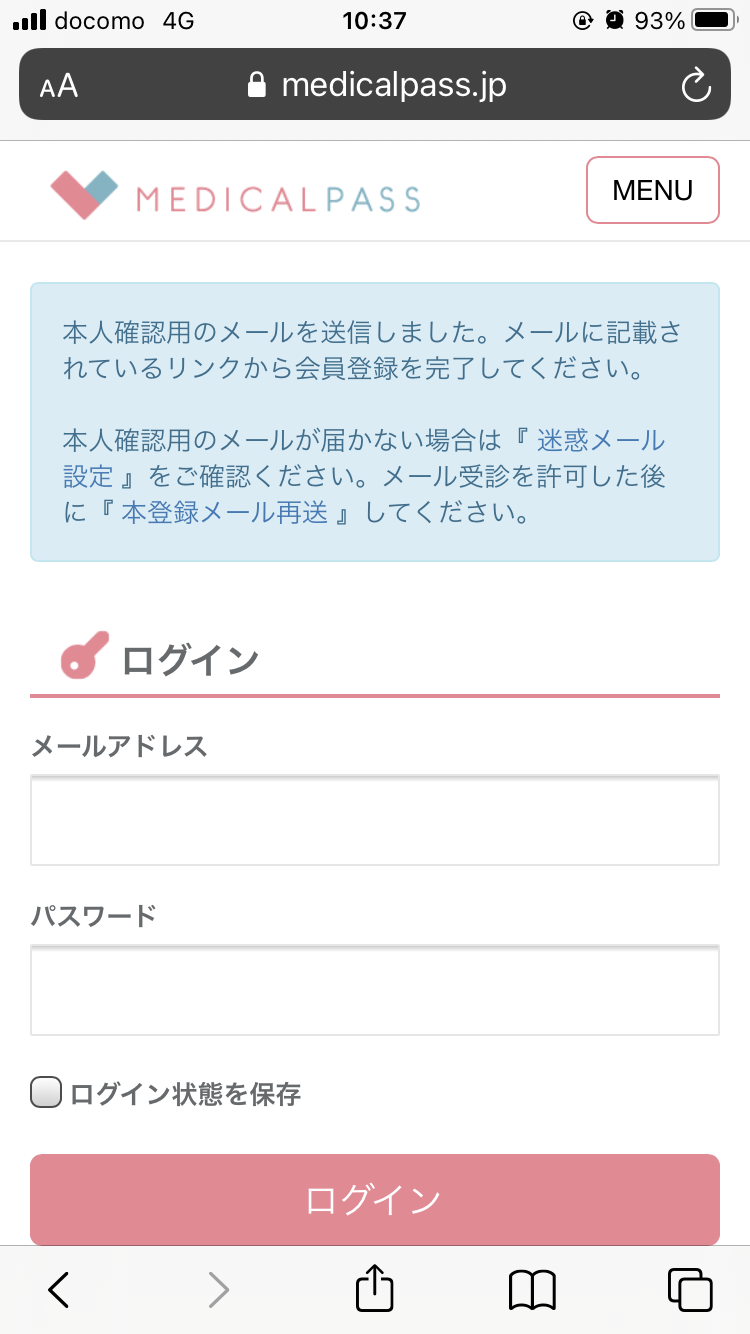Reload the page in Safari

(x=696, y=85)
